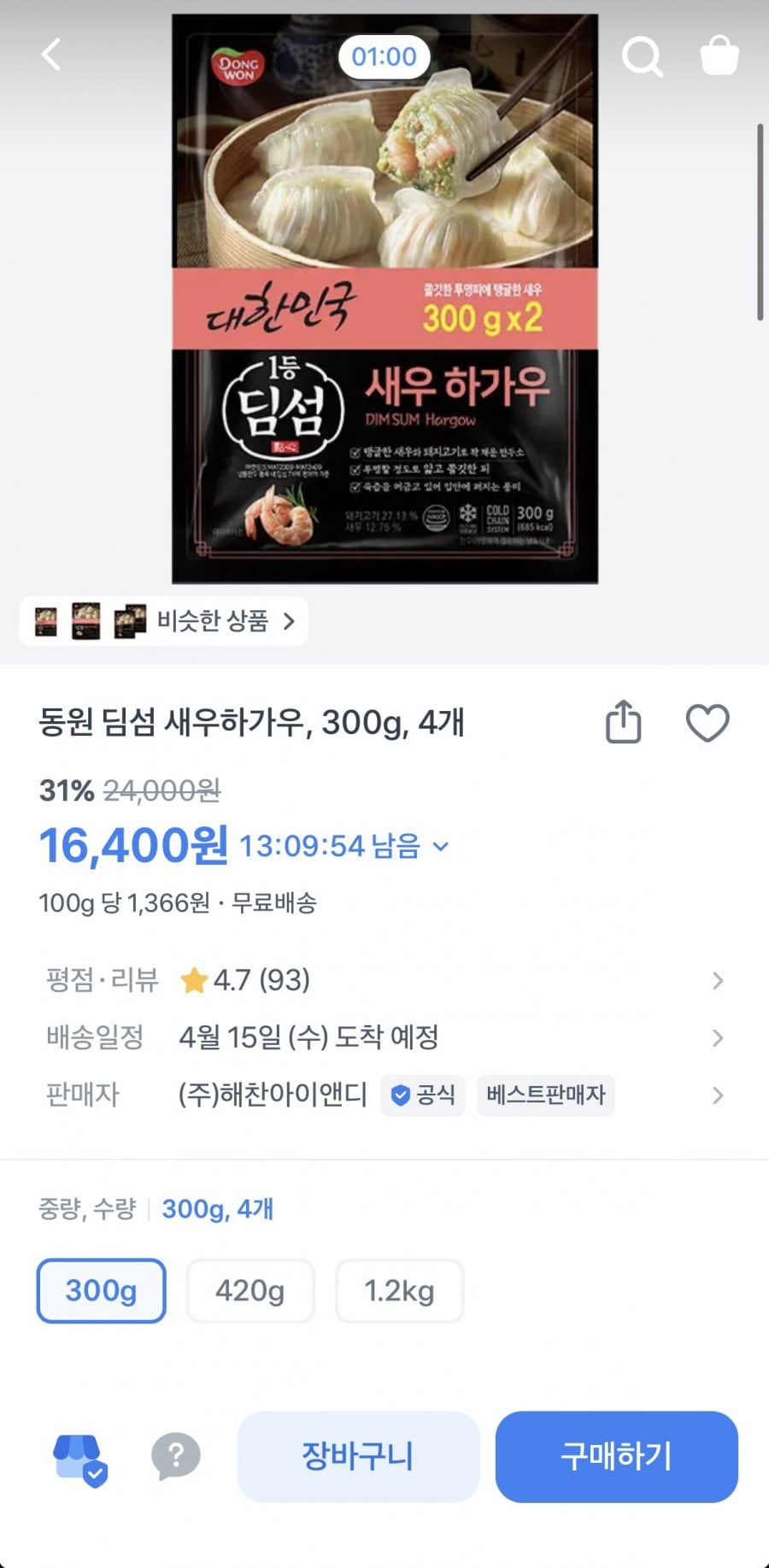Select the 420g weight option
The image size is (769, 1568).
pos(249,1290)
